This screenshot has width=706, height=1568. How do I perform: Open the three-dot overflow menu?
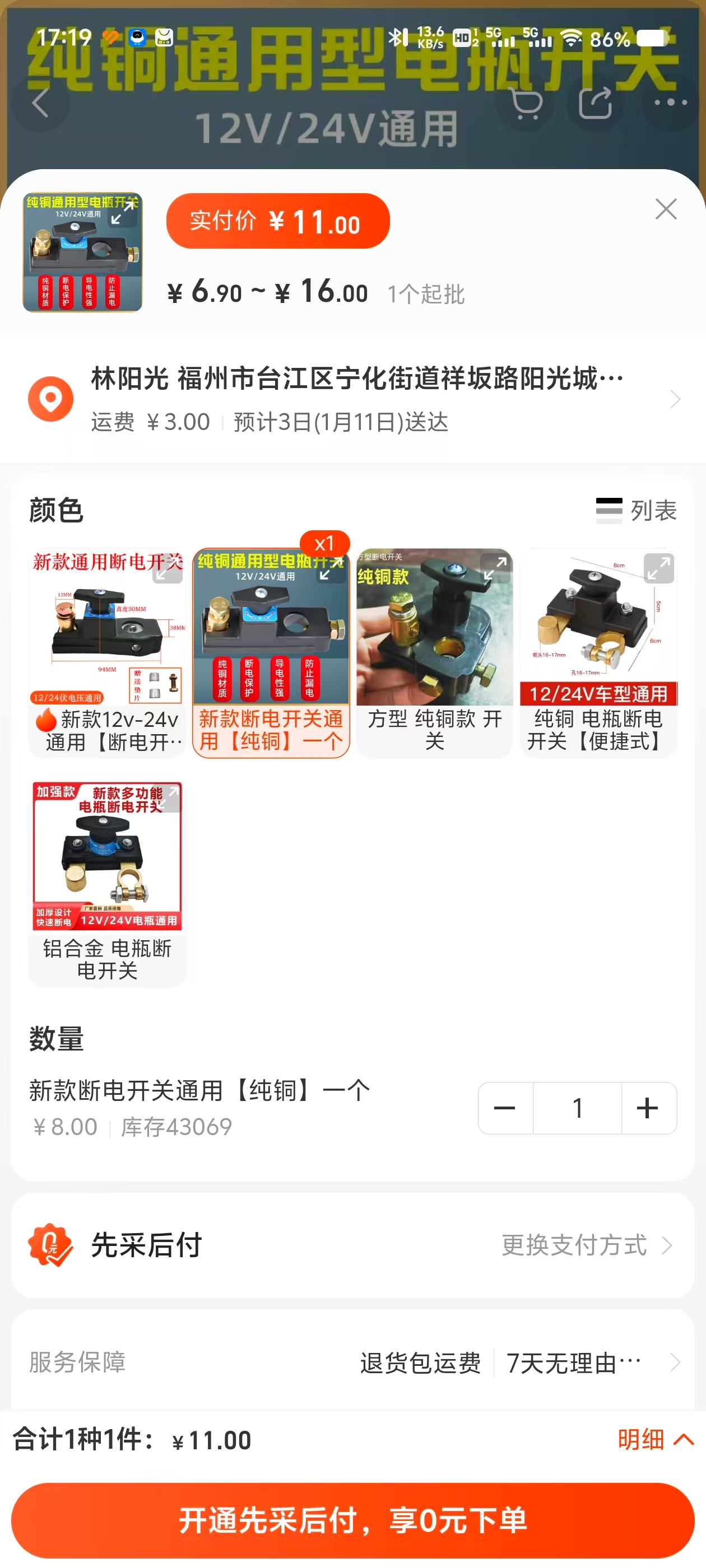click(x=670, y=103)
